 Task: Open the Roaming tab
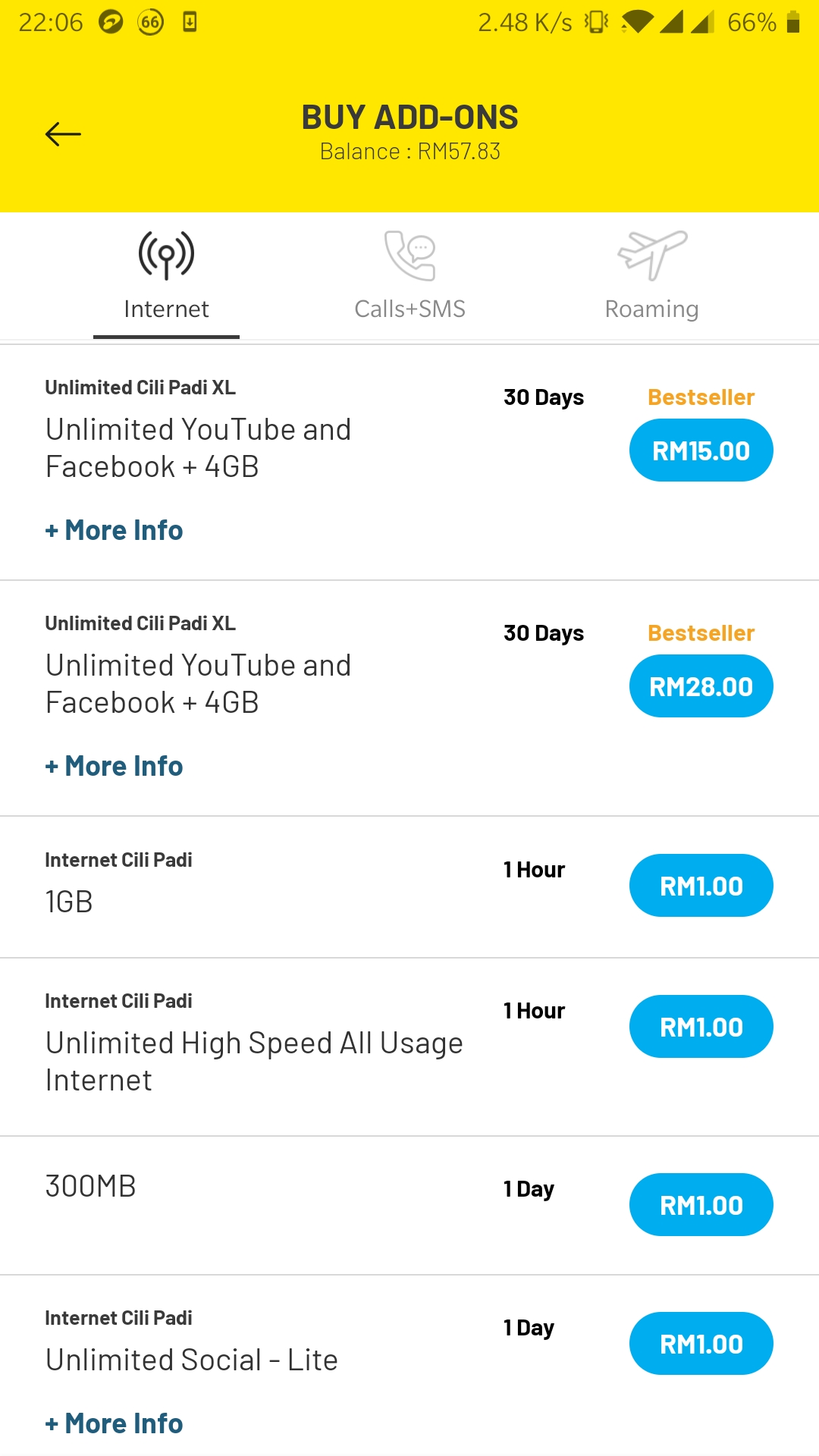[651, 277]
